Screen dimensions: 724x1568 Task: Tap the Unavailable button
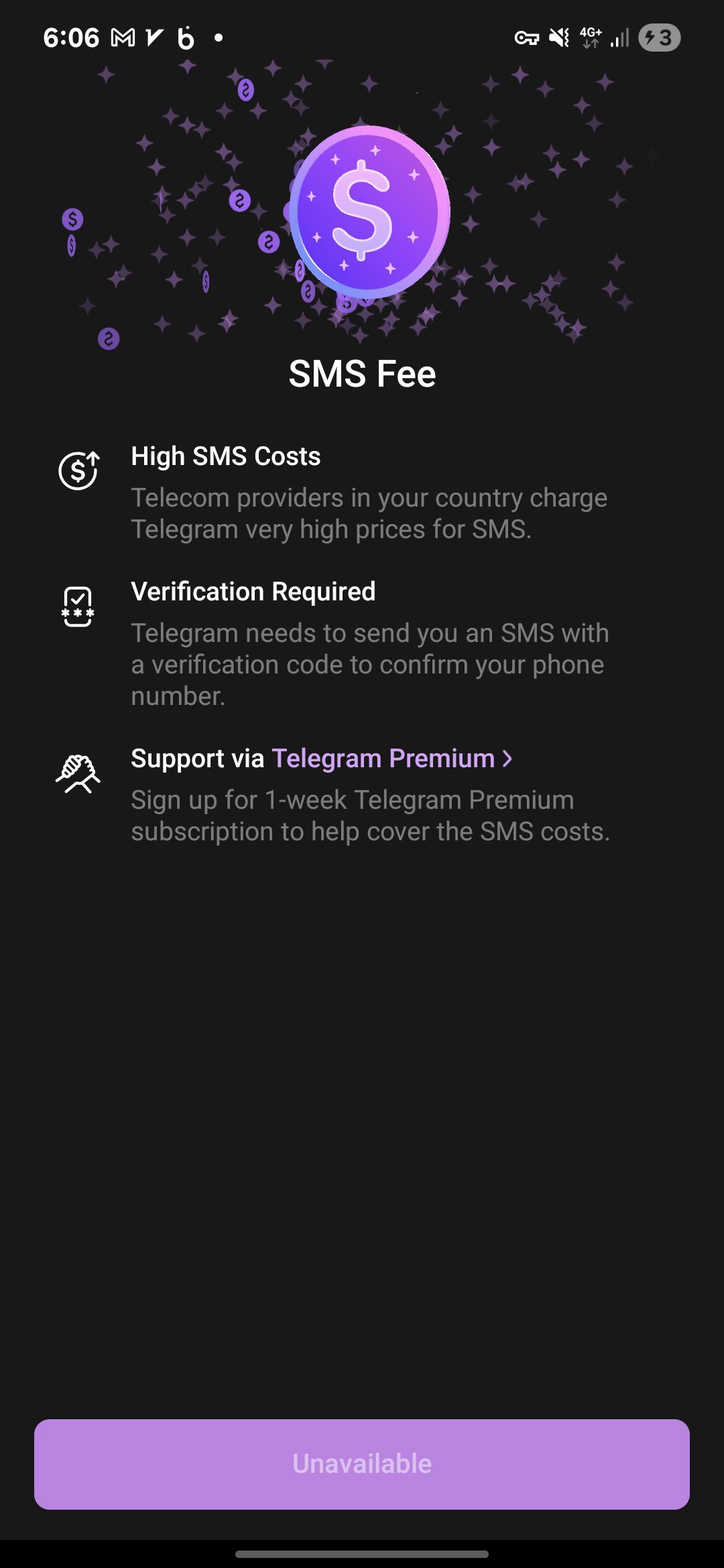362,1464
